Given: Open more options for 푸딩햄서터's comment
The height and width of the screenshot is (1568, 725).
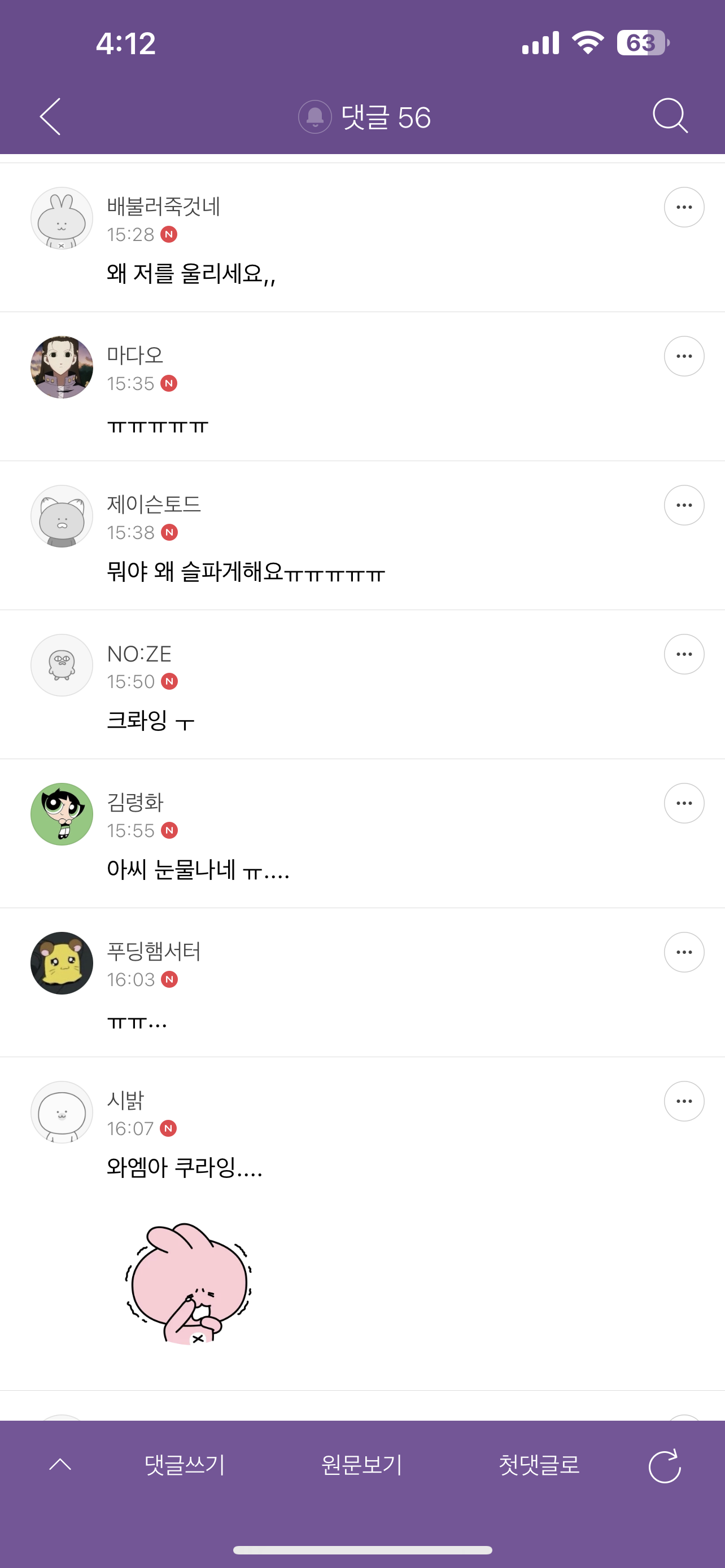Looking at the screenshot, I should [684, 952].
